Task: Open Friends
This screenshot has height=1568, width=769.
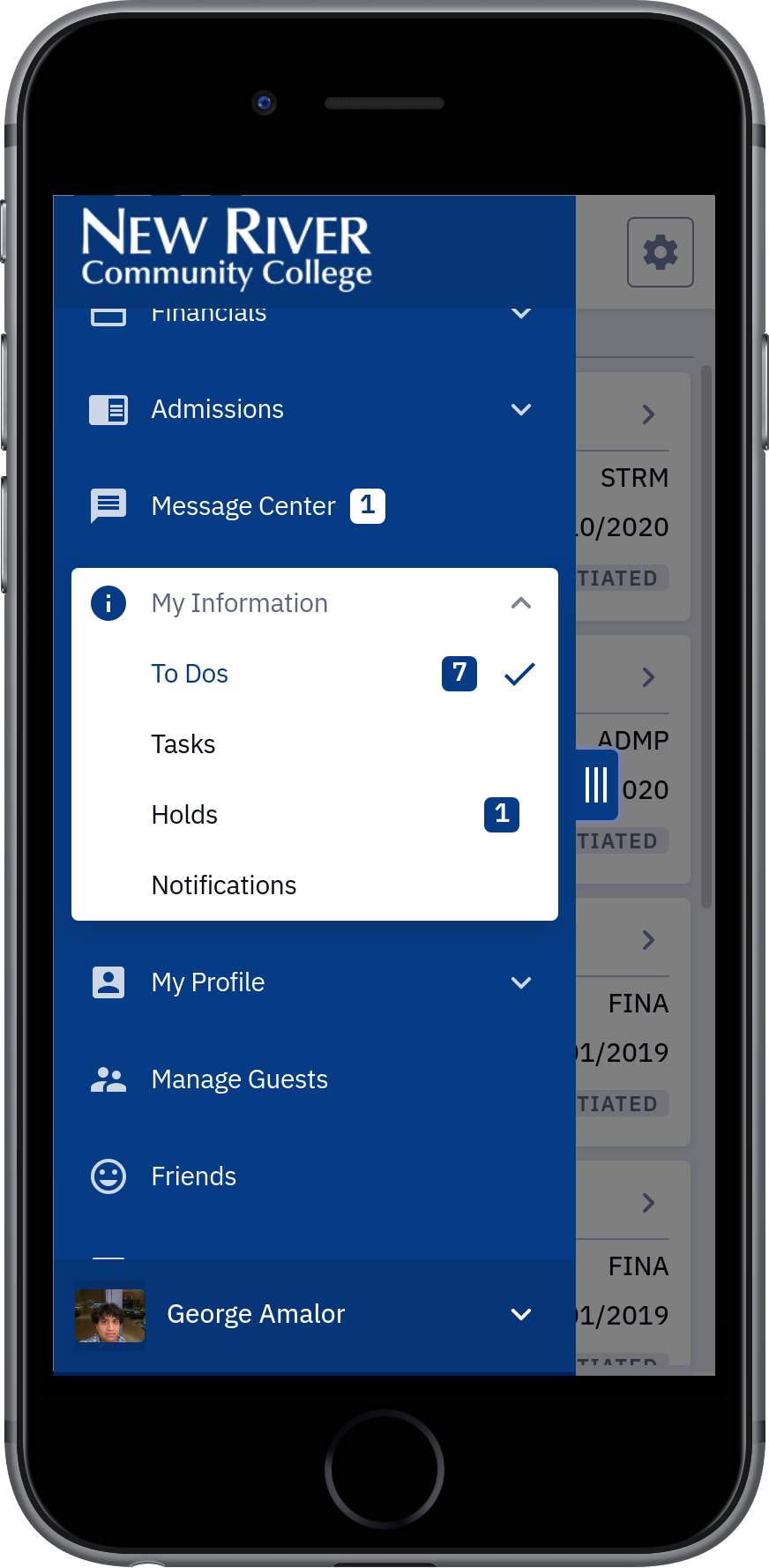Action: [315, 1176]
